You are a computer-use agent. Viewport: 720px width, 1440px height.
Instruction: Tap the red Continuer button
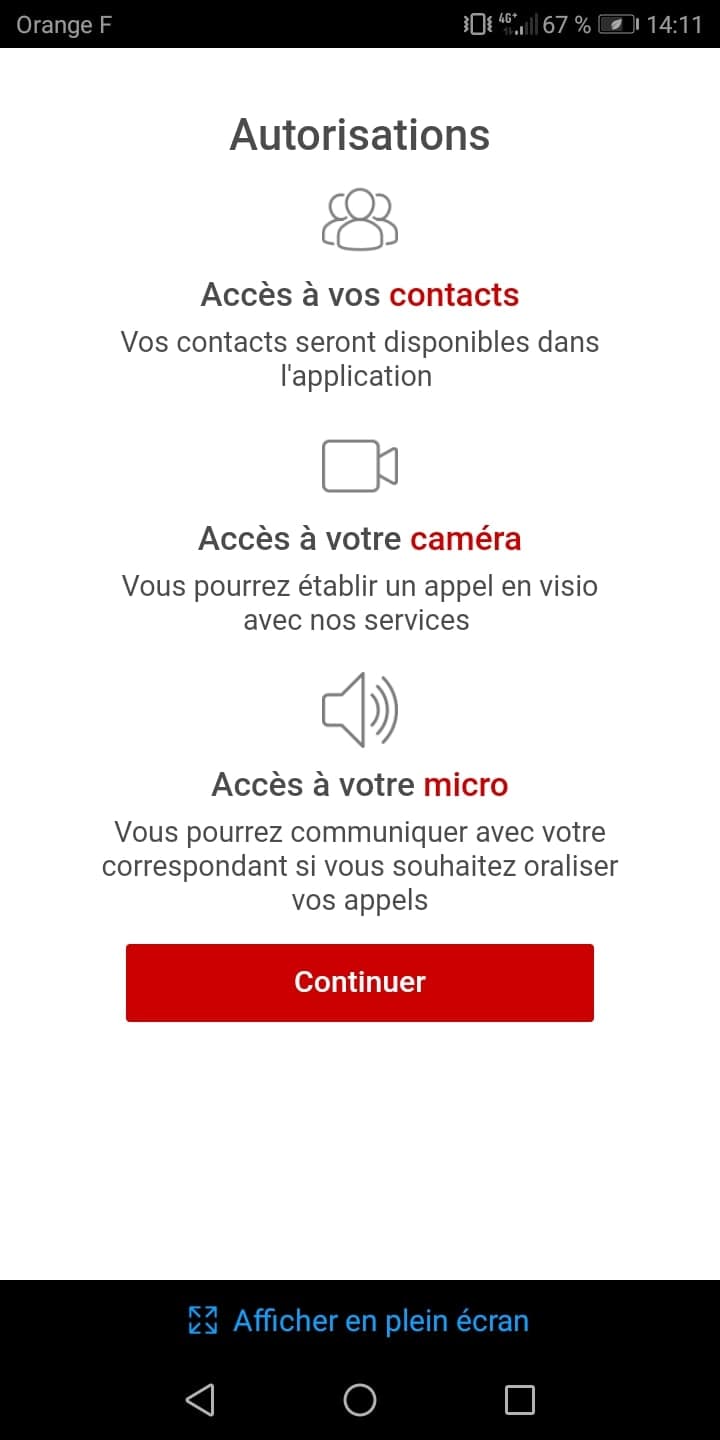click(x=360, y=982)
